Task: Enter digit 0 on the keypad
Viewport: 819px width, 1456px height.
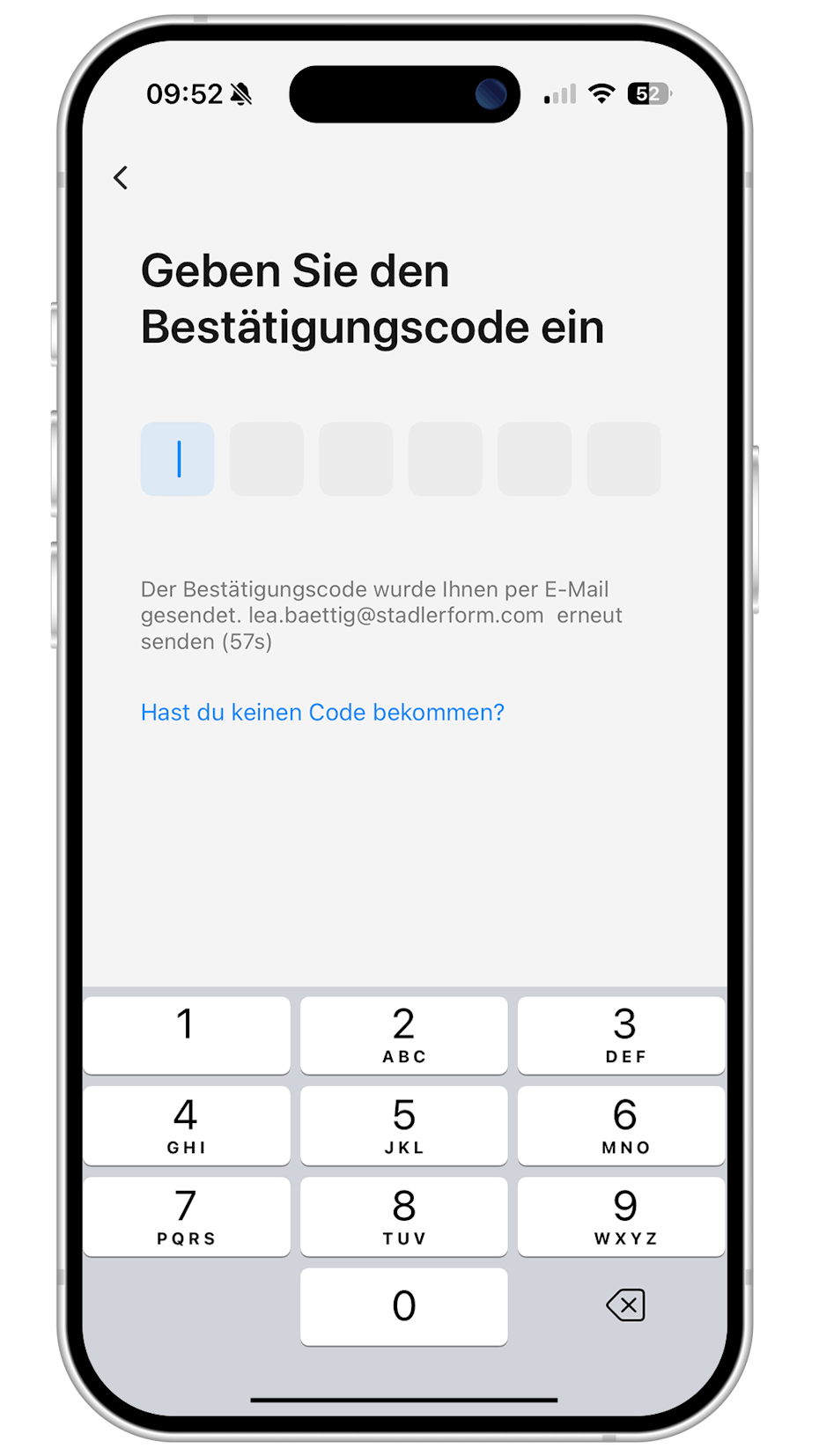Action: coord(403,1306)
